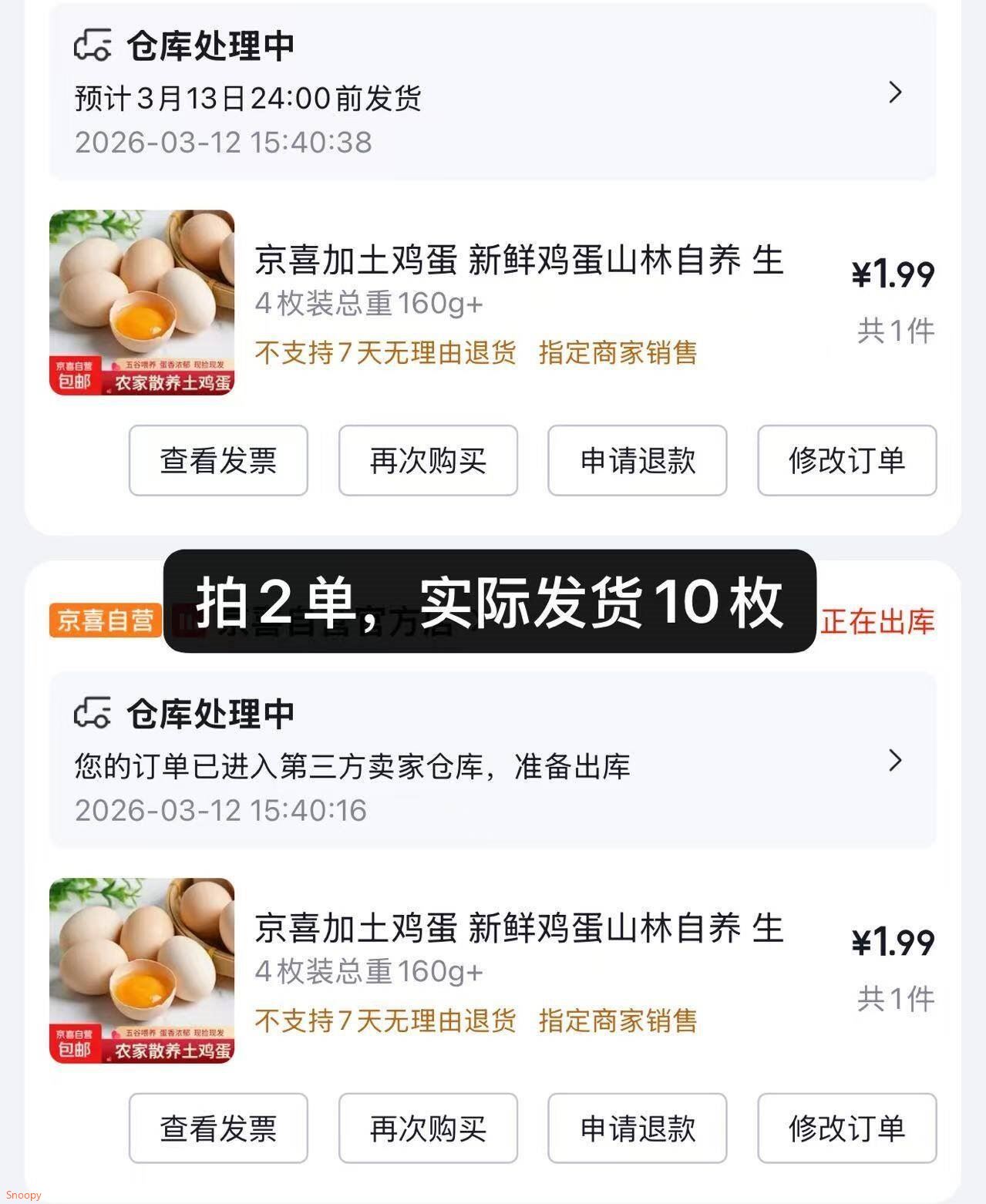The height and width of the screenshot is (1204, 986).
Task: Open egg product in the 15:40:38 order
Action: tap(142, 302)
